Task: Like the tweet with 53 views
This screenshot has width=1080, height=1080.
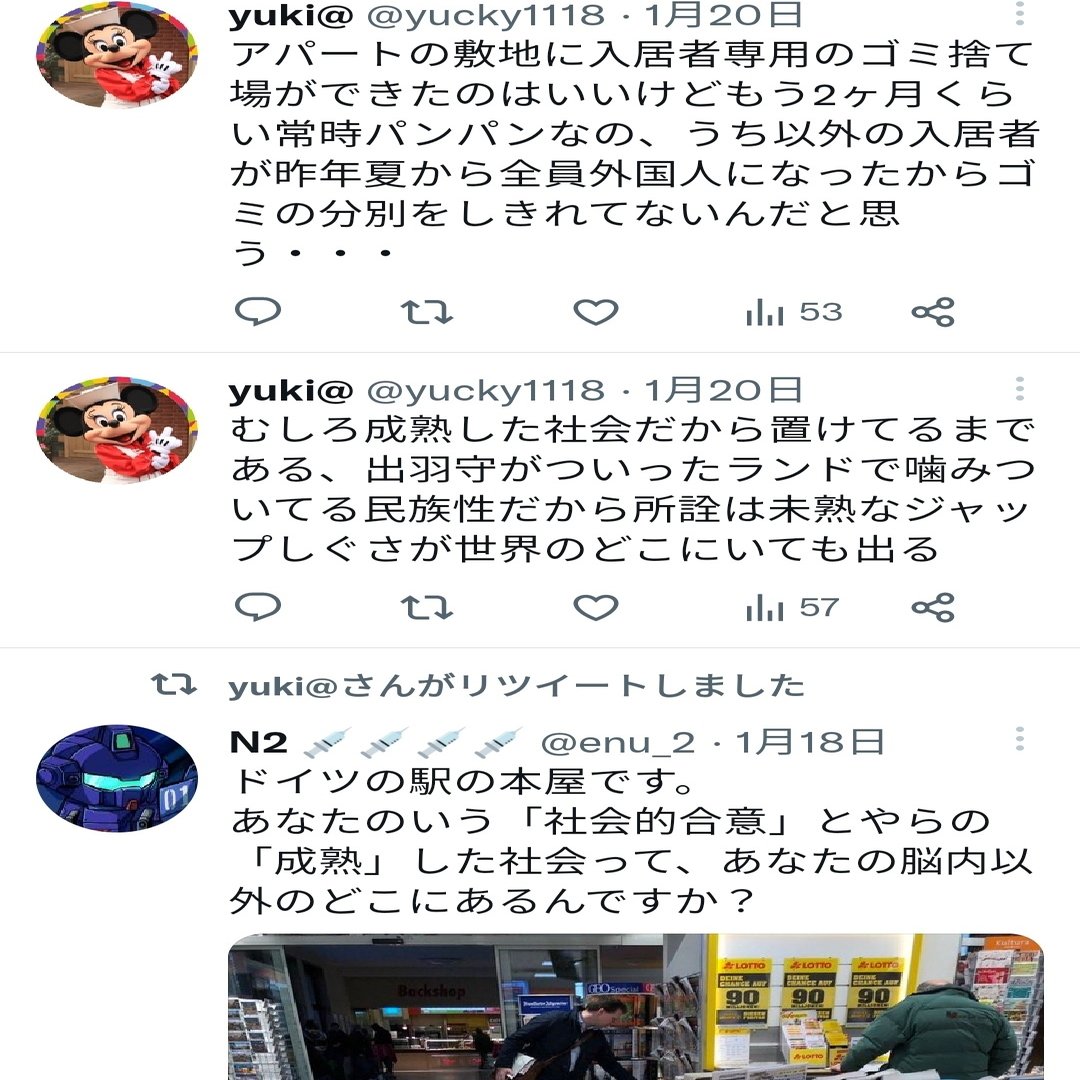Action: (596, 312)
